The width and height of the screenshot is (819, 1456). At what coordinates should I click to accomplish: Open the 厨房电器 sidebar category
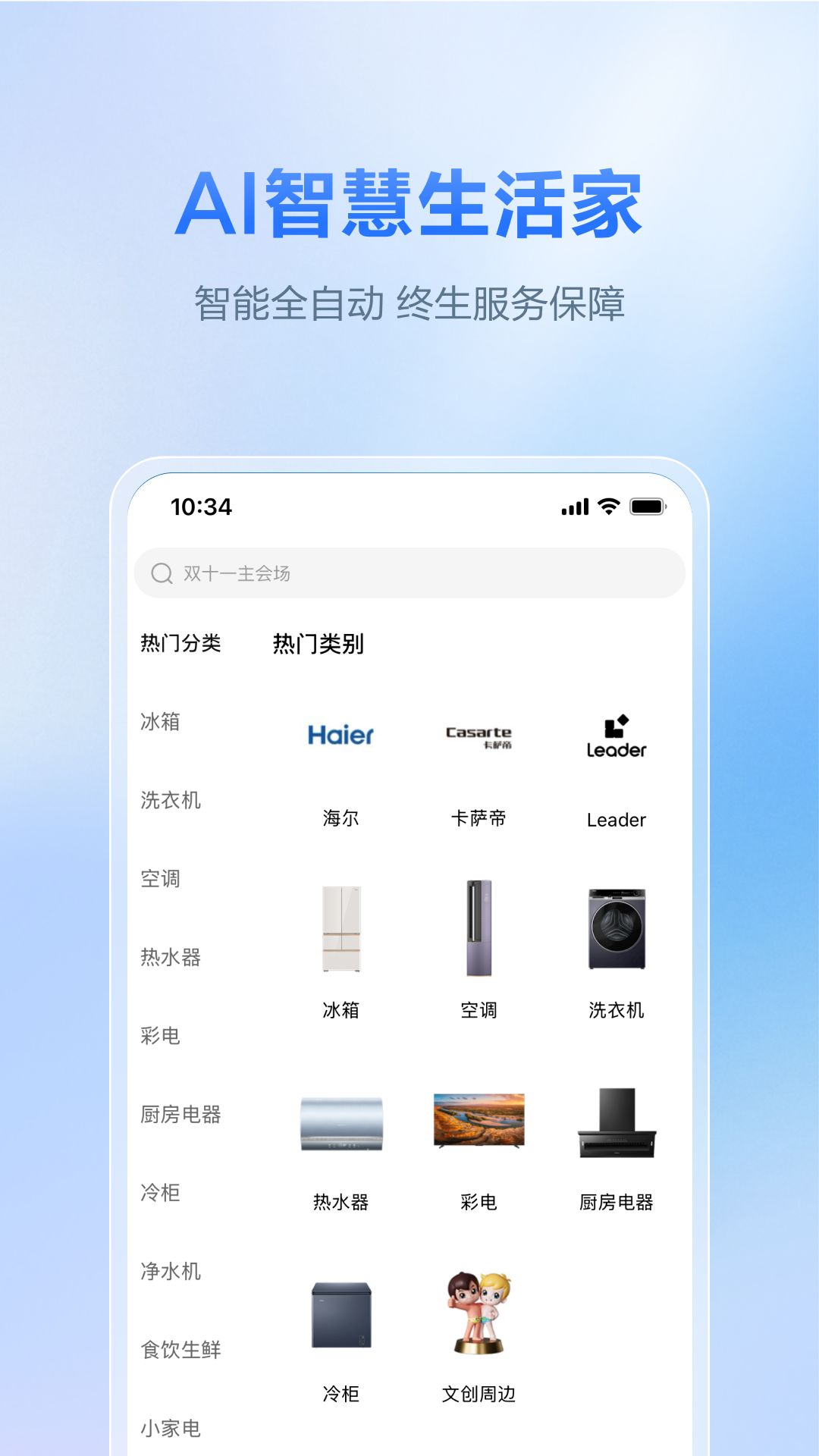[181, 1116]
